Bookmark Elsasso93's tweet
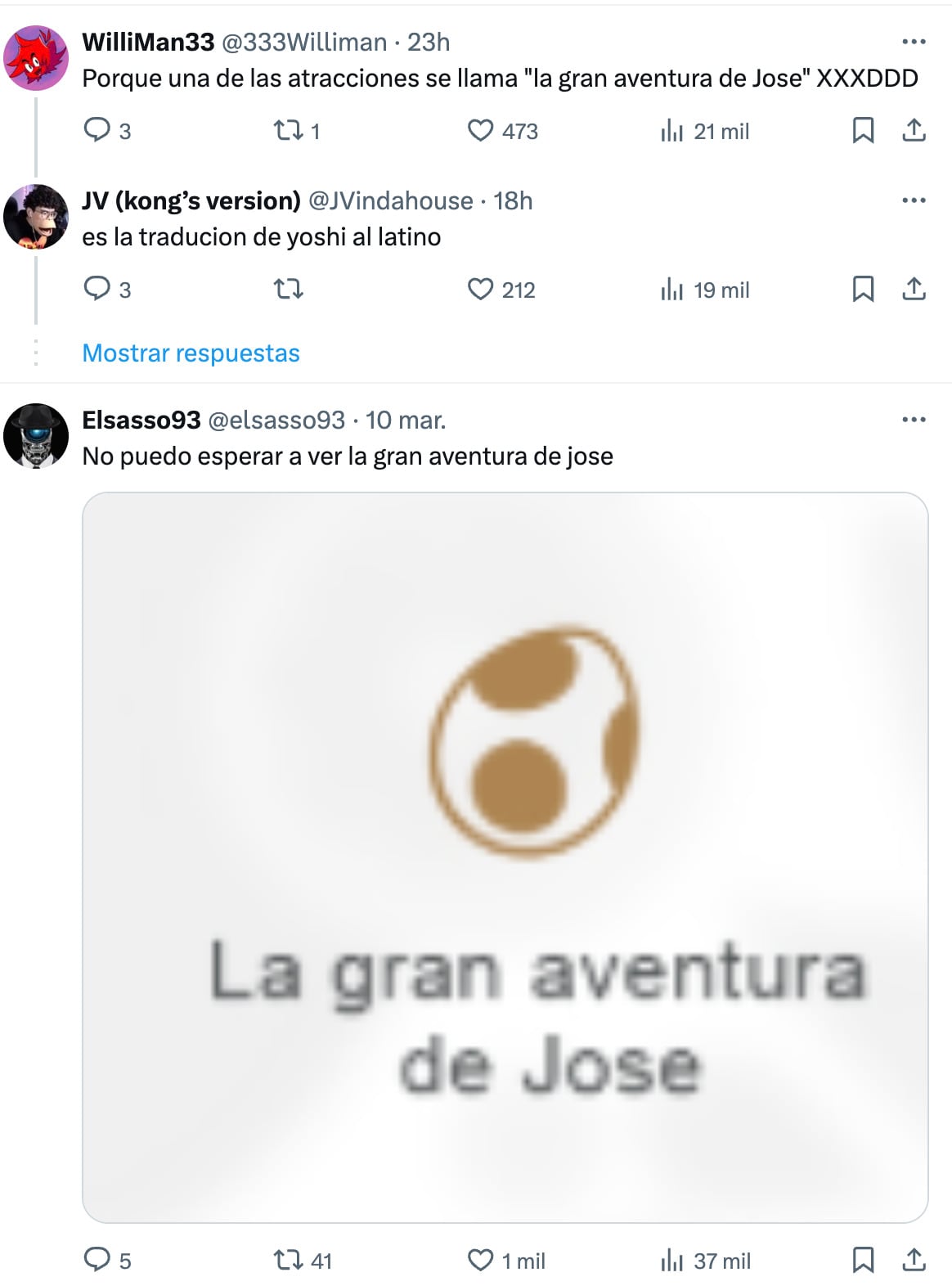The width and height of the screenshot is (952, 1286). click(863, 1260)
